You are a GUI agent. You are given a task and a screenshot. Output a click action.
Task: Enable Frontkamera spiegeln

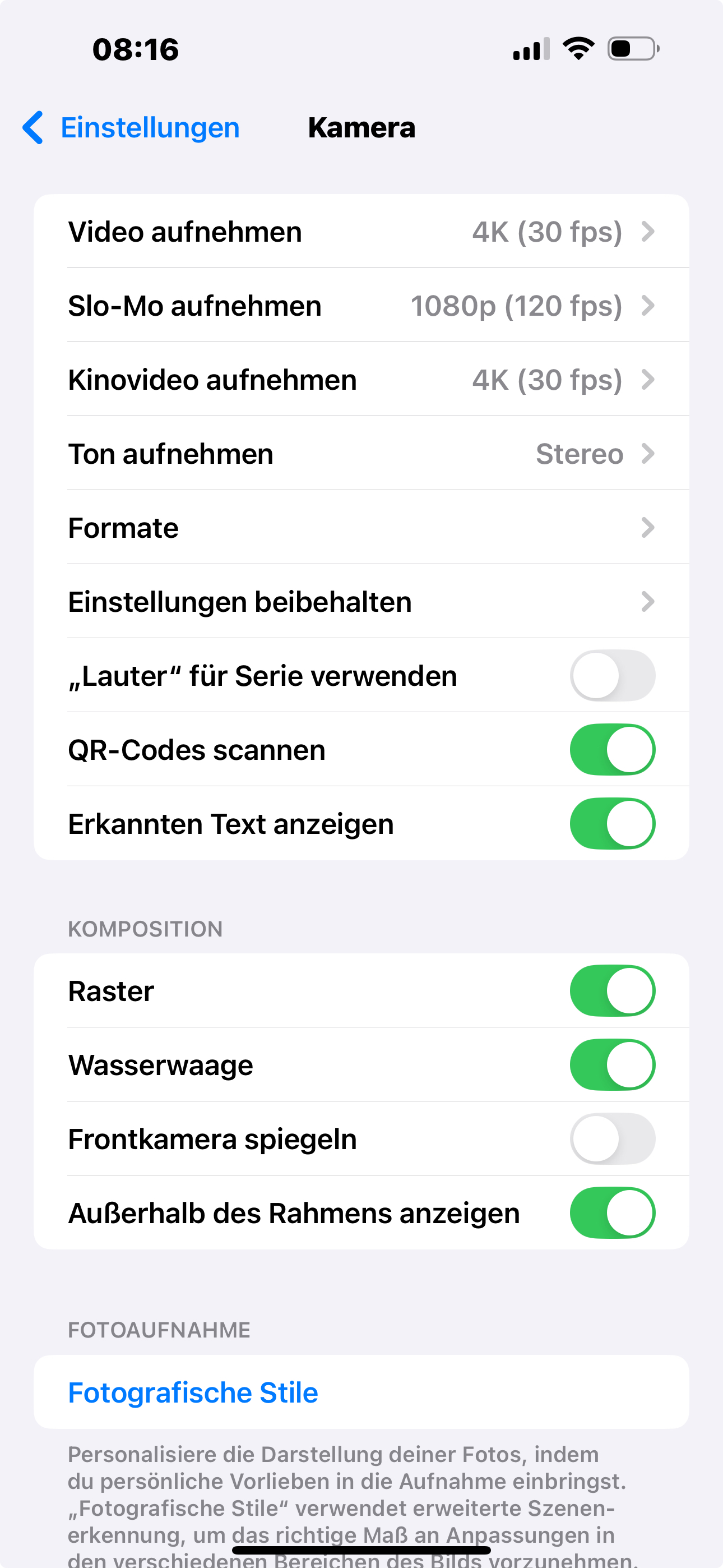611,1139
